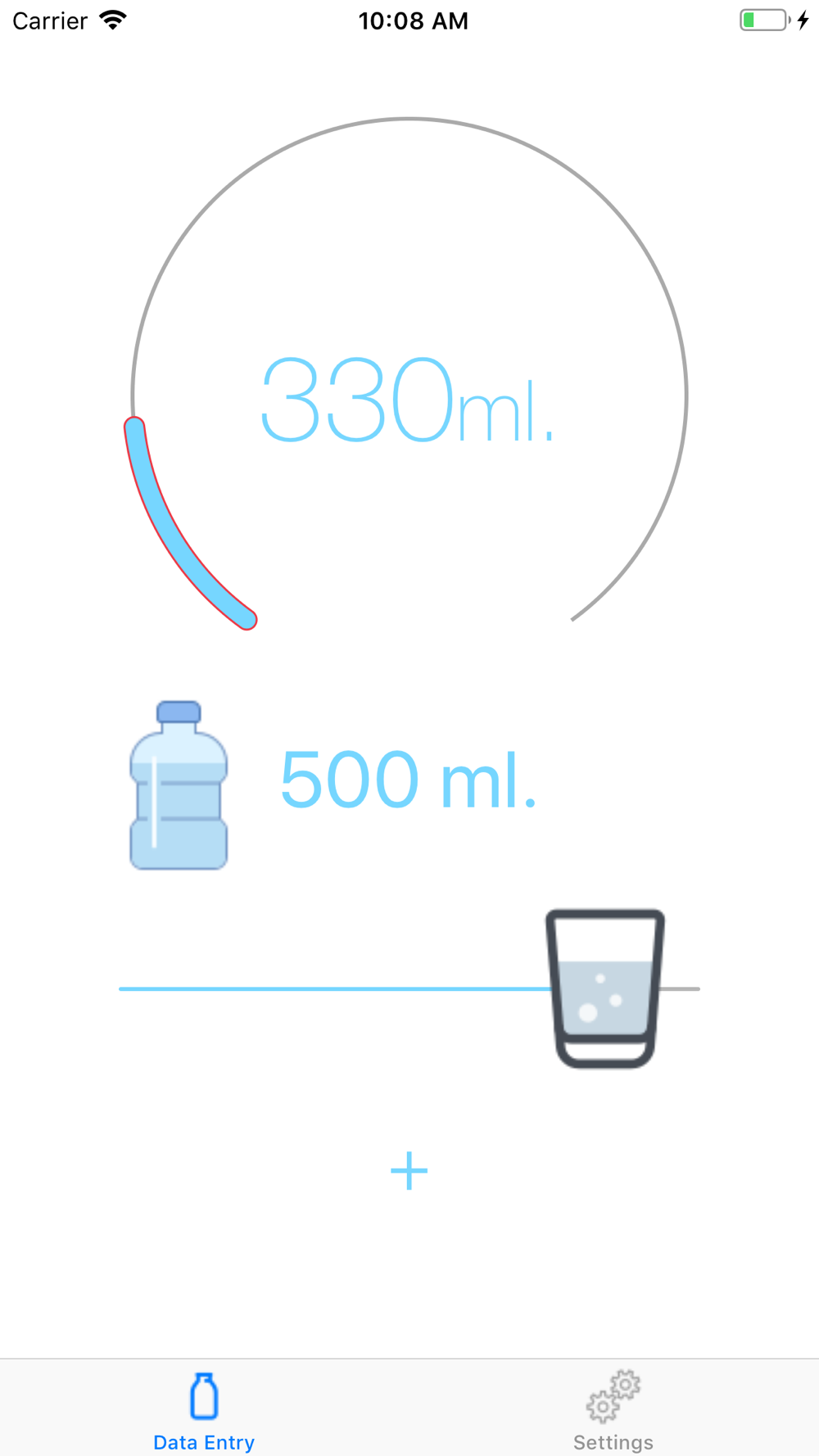The image size is (819, 1456).
Task: Tap the plus button to add water
Action: coord(409,1171)
